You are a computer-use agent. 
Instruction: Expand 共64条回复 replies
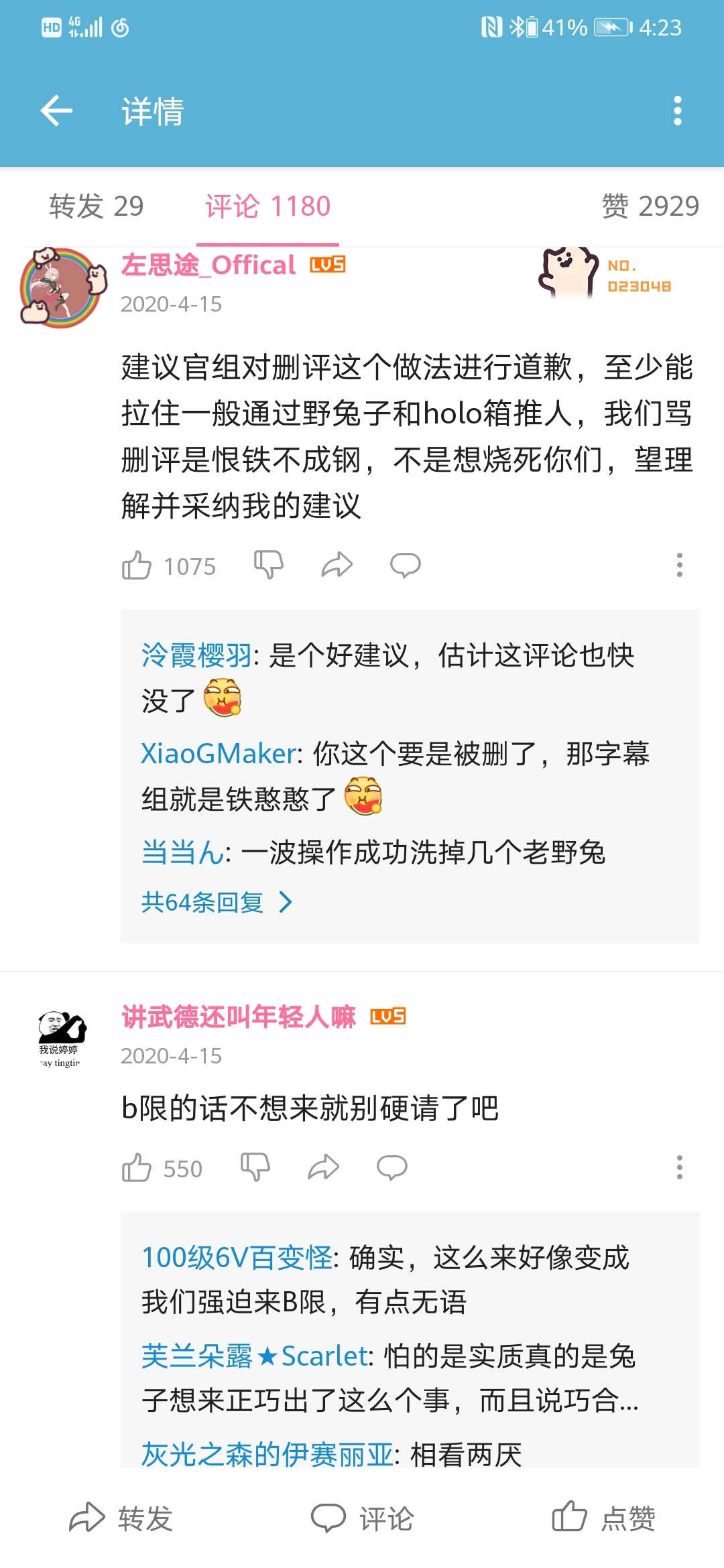tap(216, 903)
